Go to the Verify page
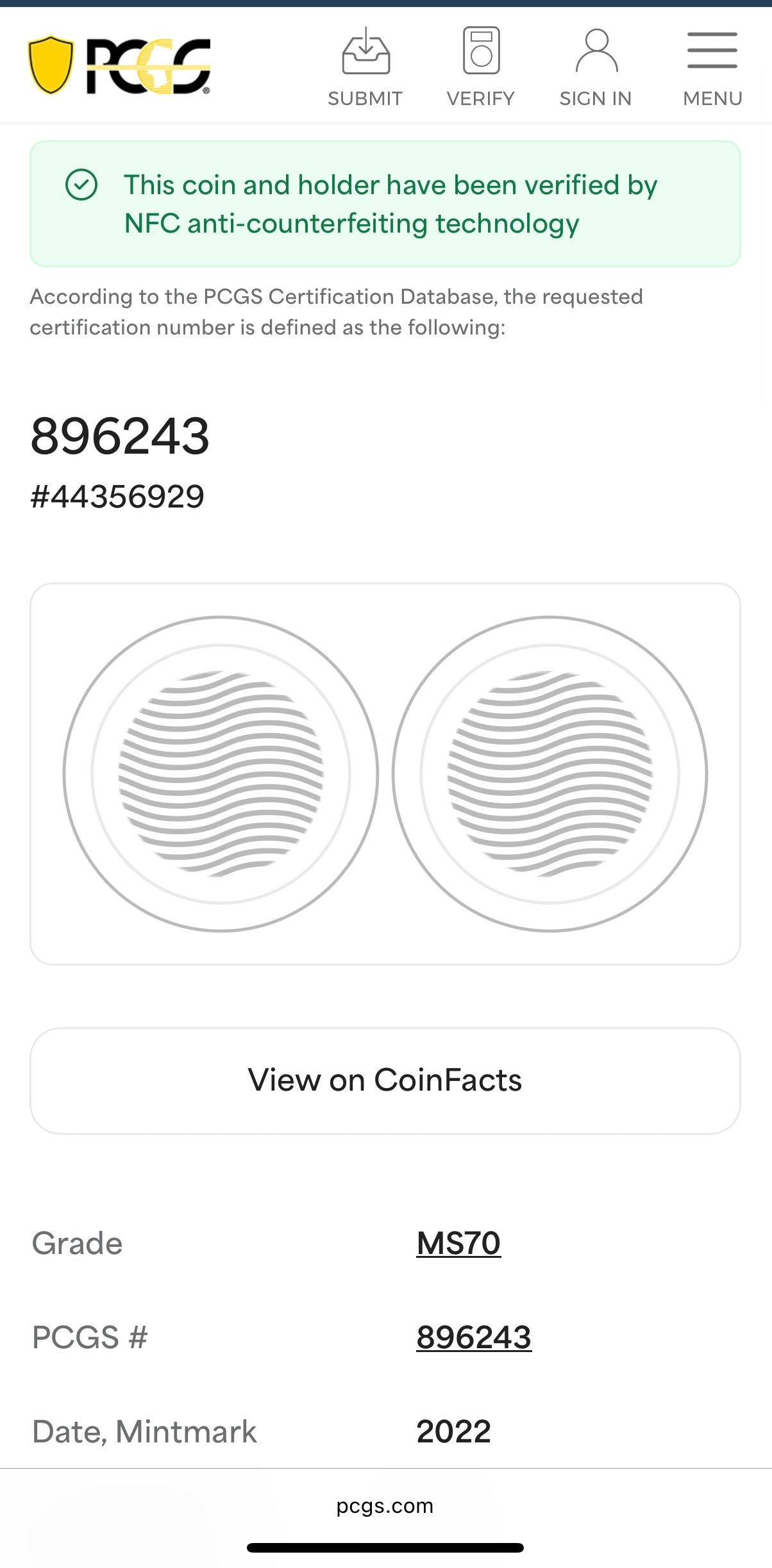 coord(481,67)
